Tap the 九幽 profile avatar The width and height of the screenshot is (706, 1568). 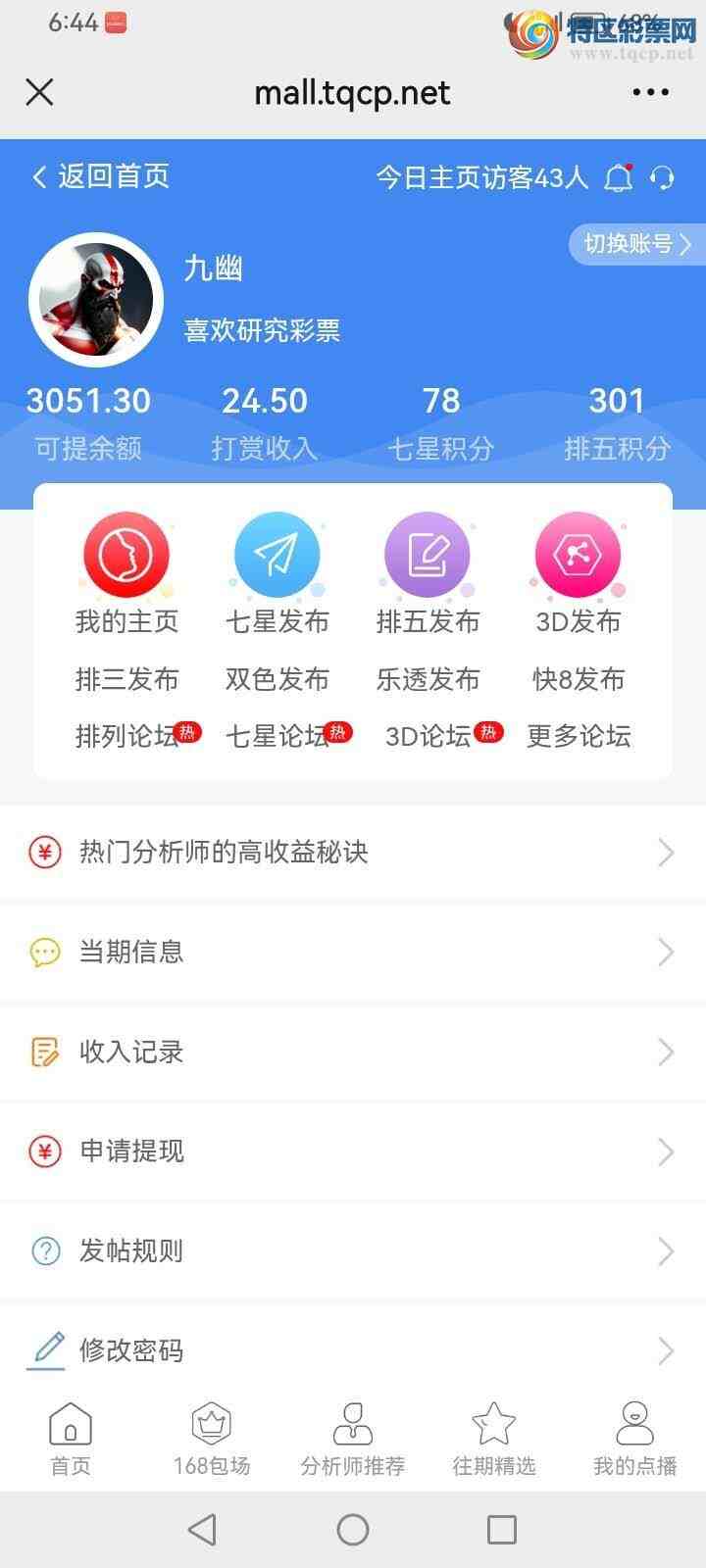coord(95,299)
